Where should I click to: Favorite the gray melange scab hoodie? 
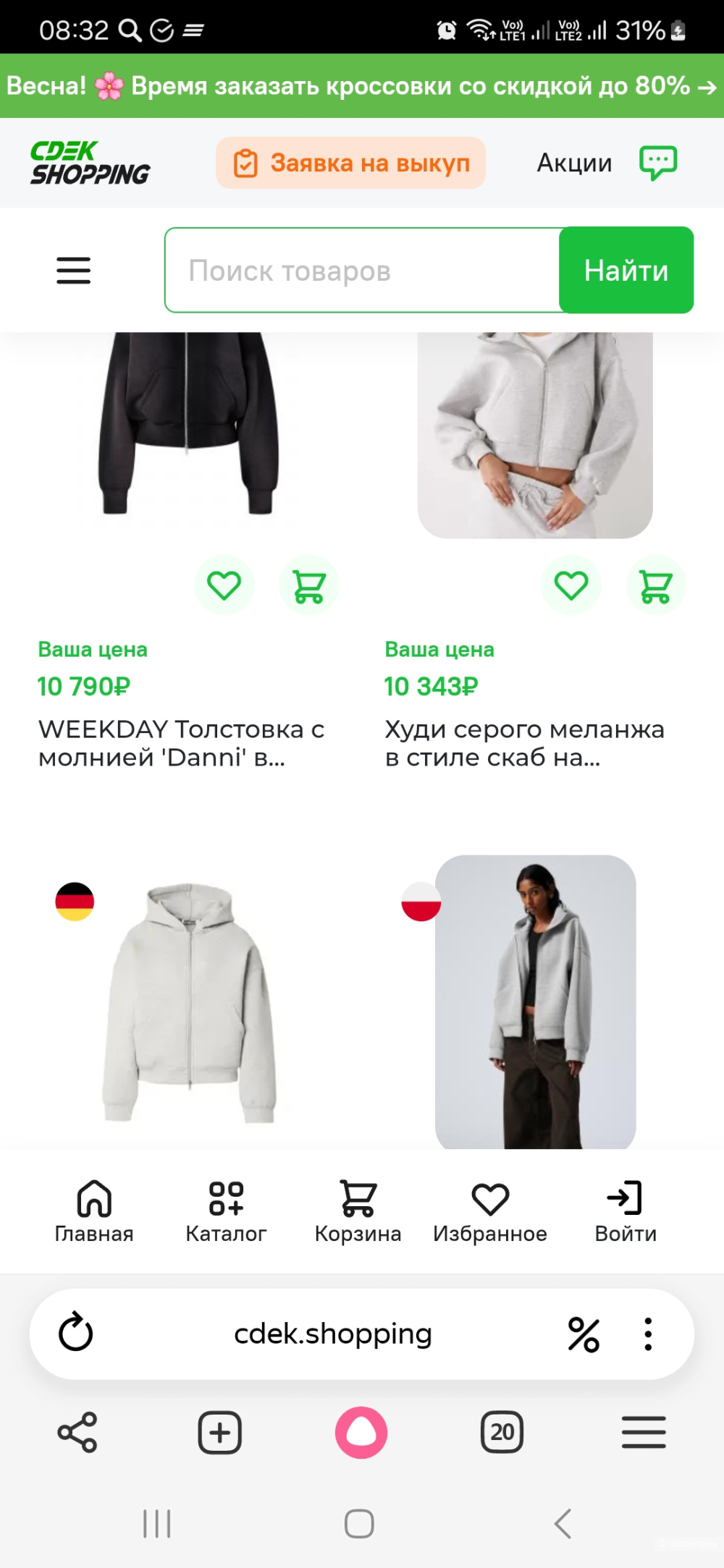point(571,585)
